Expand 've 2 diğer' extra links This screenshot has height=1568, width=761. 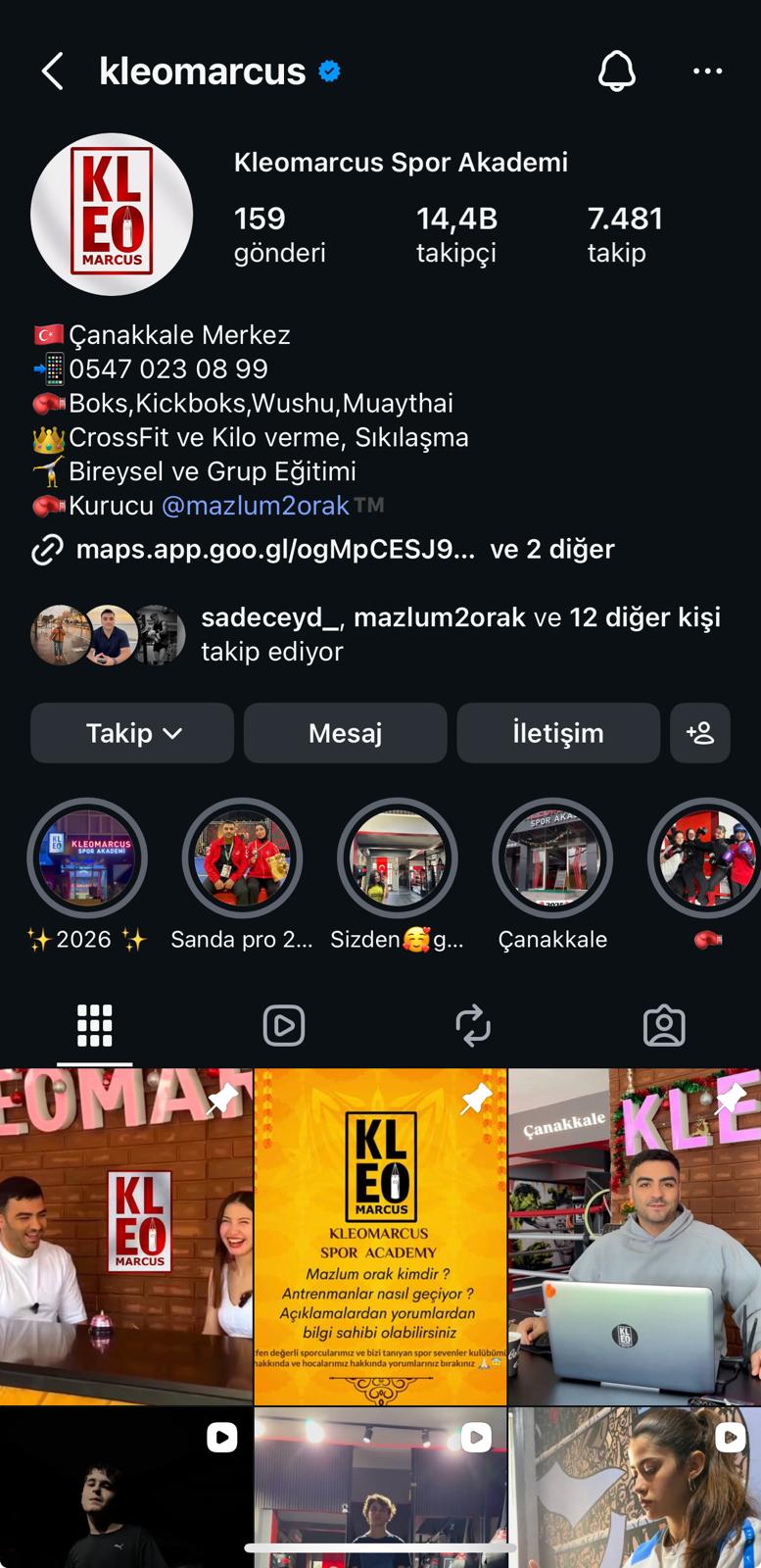tap(553, 549)
